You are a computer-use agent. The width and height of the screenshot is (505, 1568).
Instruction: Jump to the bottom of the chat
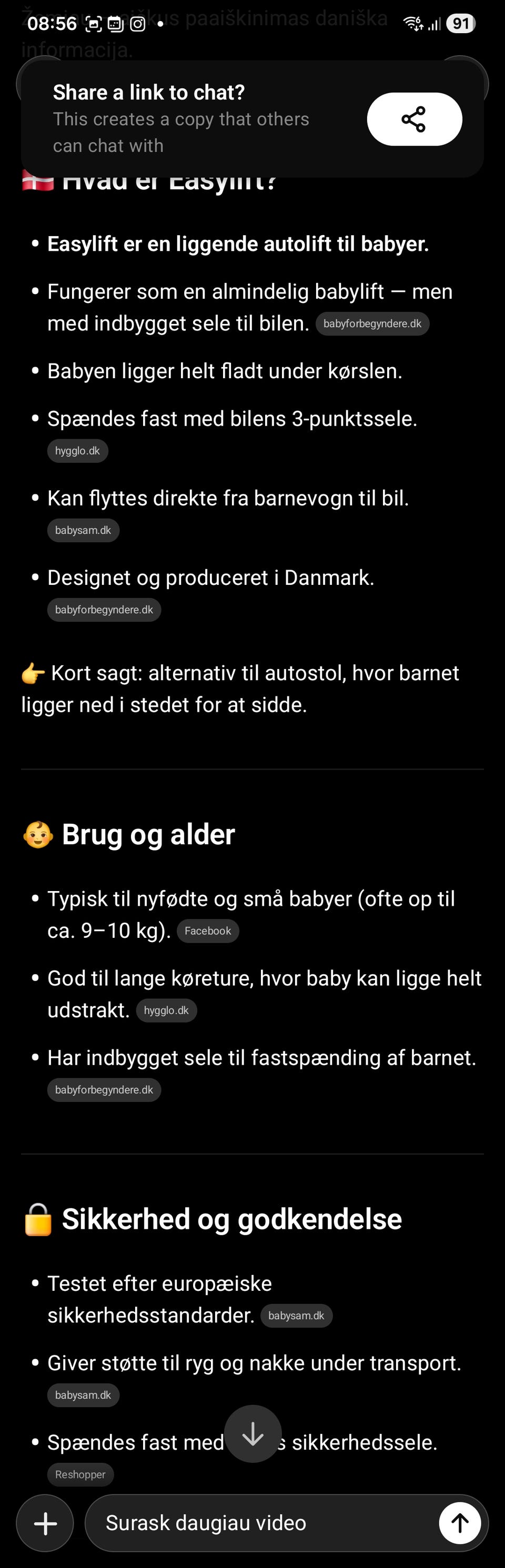(x=252, y=1433)
